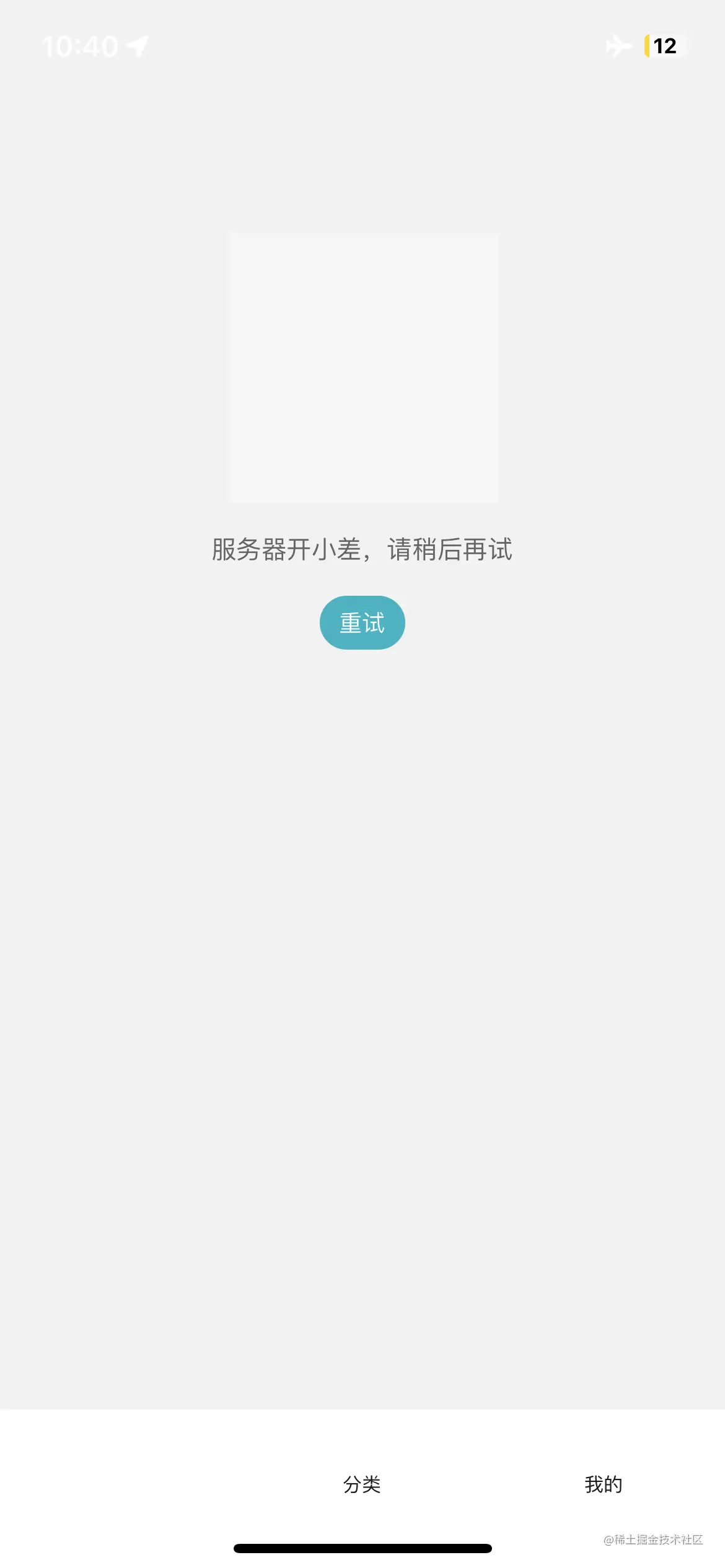Viewport: 725px width, 1568px height.
Task: Switch to the 分类 tab
Action: point(362,1484)
